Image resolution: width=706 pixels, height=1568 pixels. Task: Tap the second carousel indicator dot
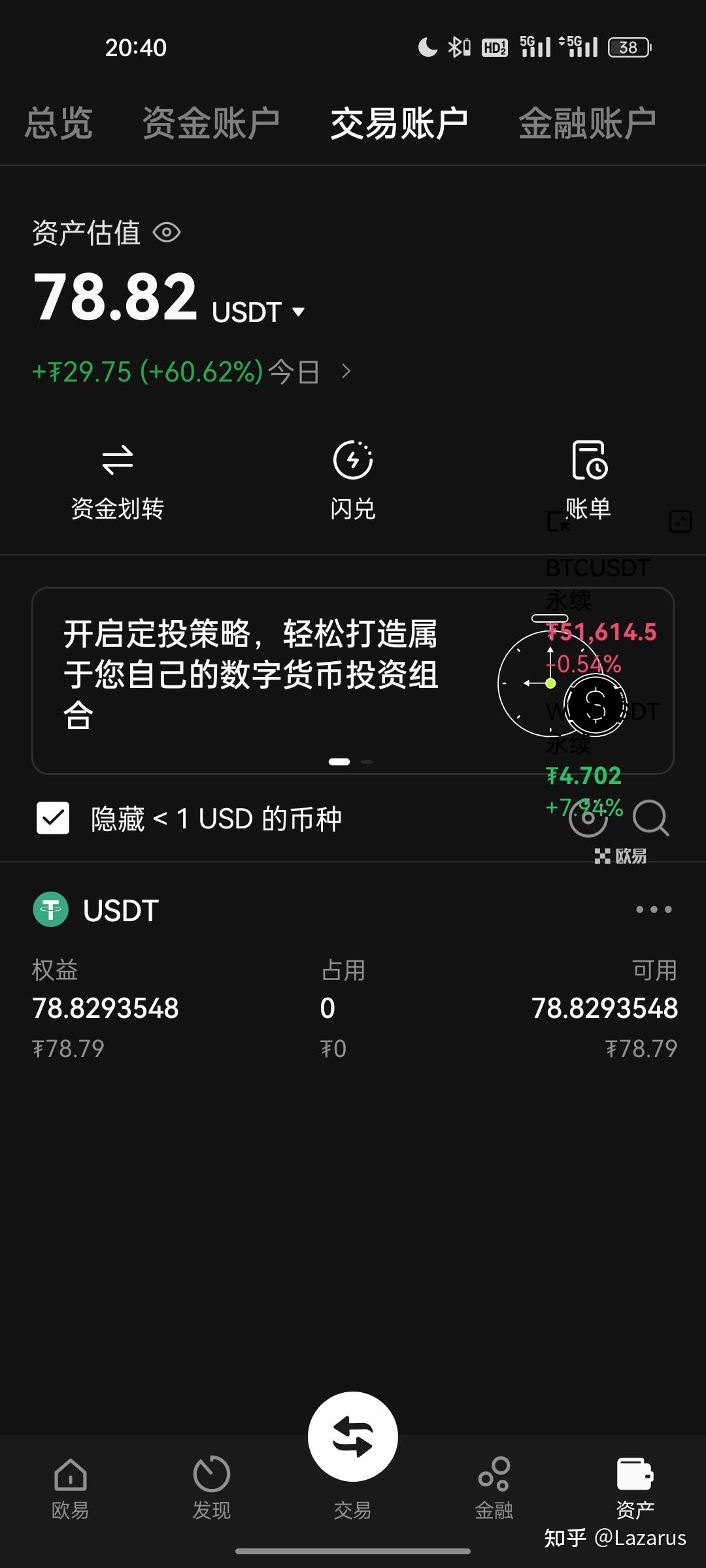coord(367,761)
